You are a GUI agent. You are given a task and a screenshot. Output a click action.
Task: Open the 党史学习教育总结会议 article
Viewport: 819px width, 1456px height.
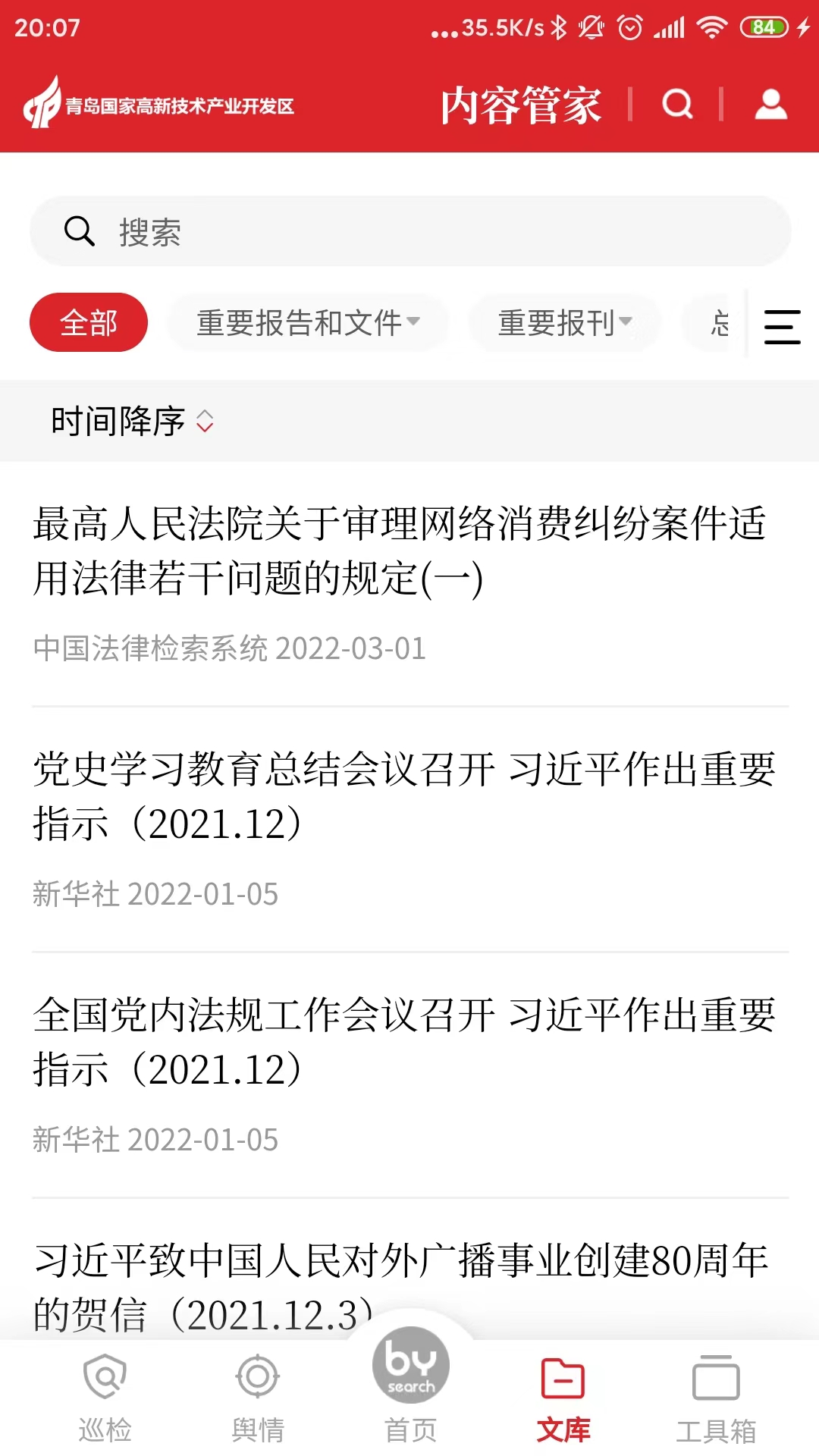(403, 796)
